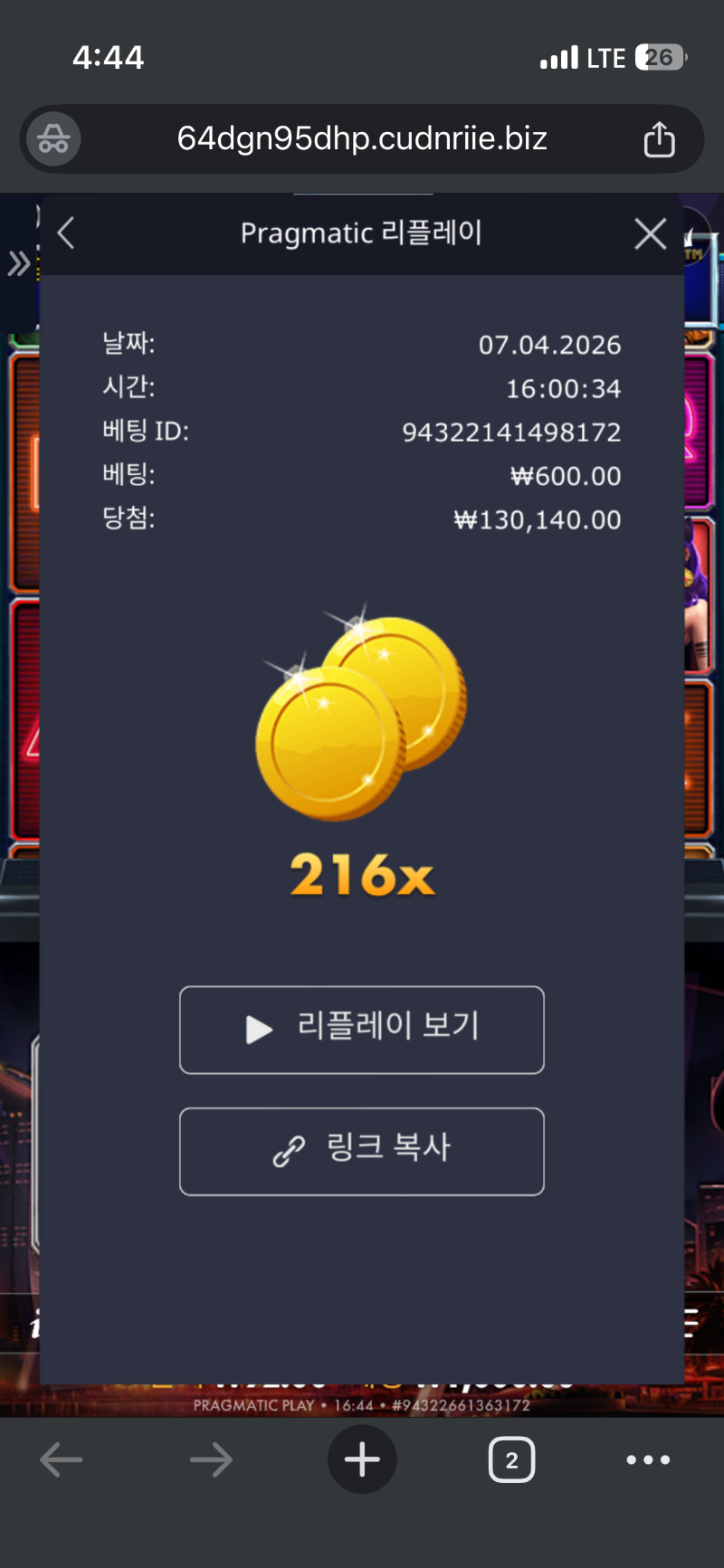The height and width of the screenshot is (1568, 724).
Task: Open the tab switcher showing 2 tabs
Action: 511,1459
